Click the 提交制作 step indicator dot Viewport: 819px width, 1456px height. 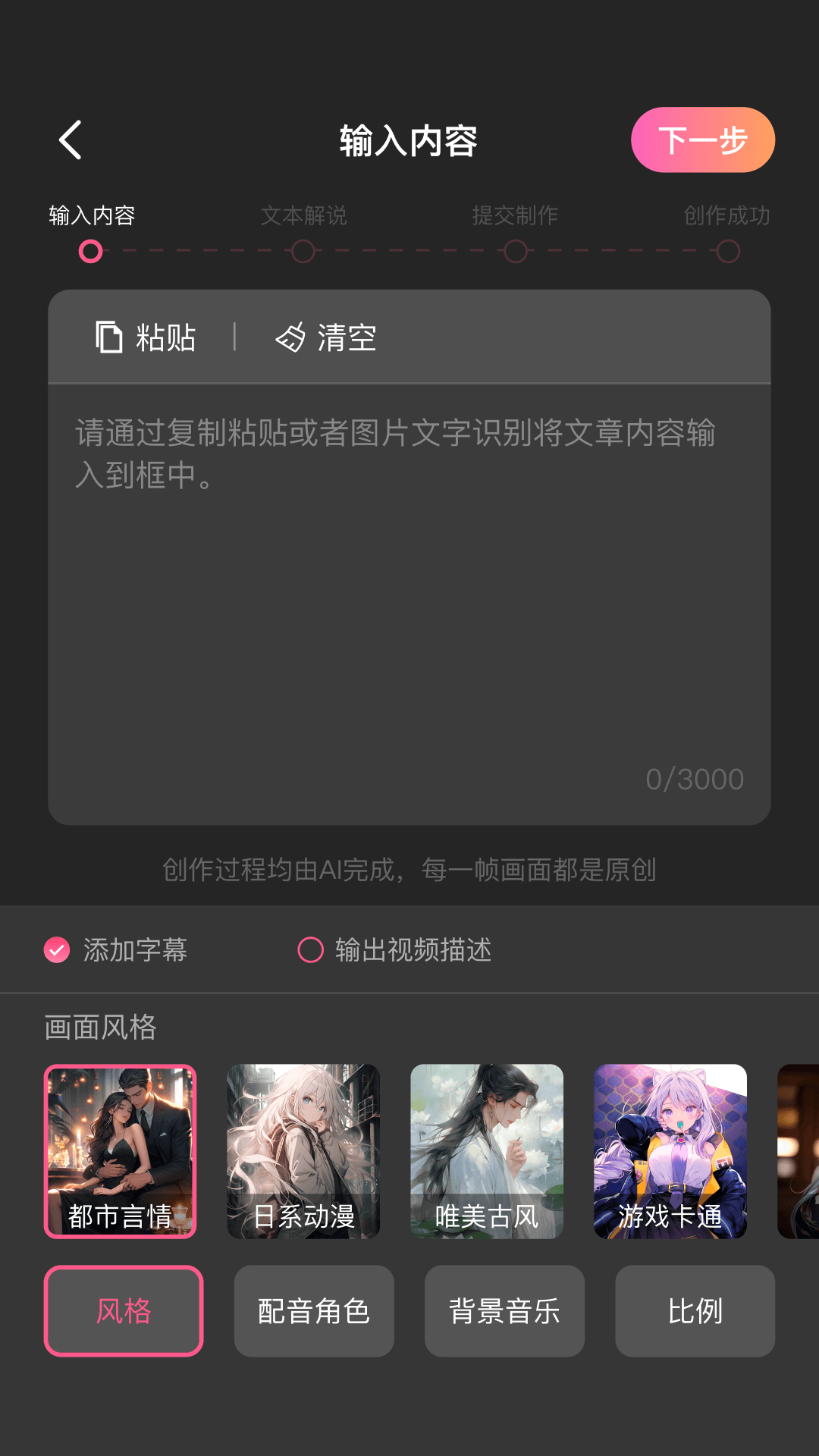[516, 250]
